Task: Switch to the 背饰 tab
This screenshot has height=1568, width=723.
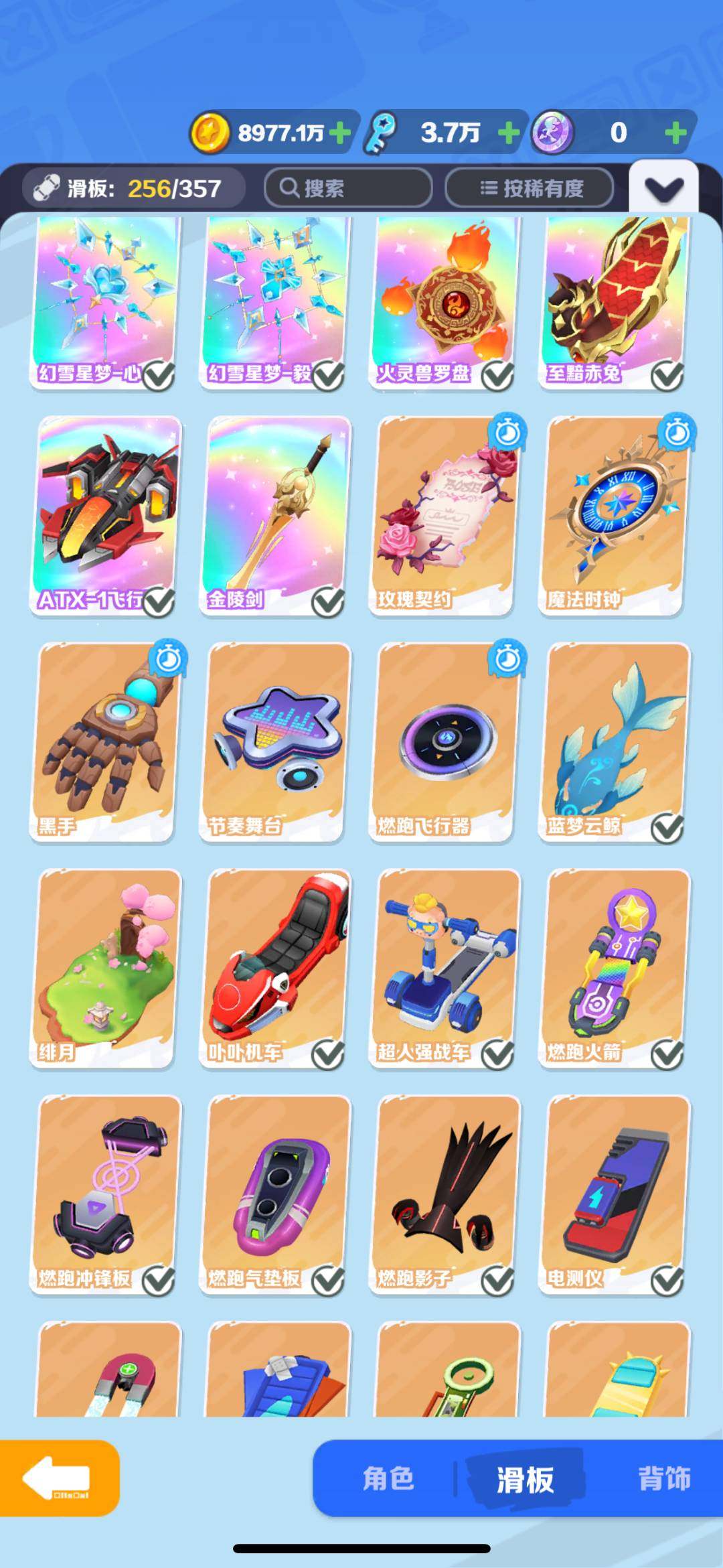Action: click(x=663, y=1478)
